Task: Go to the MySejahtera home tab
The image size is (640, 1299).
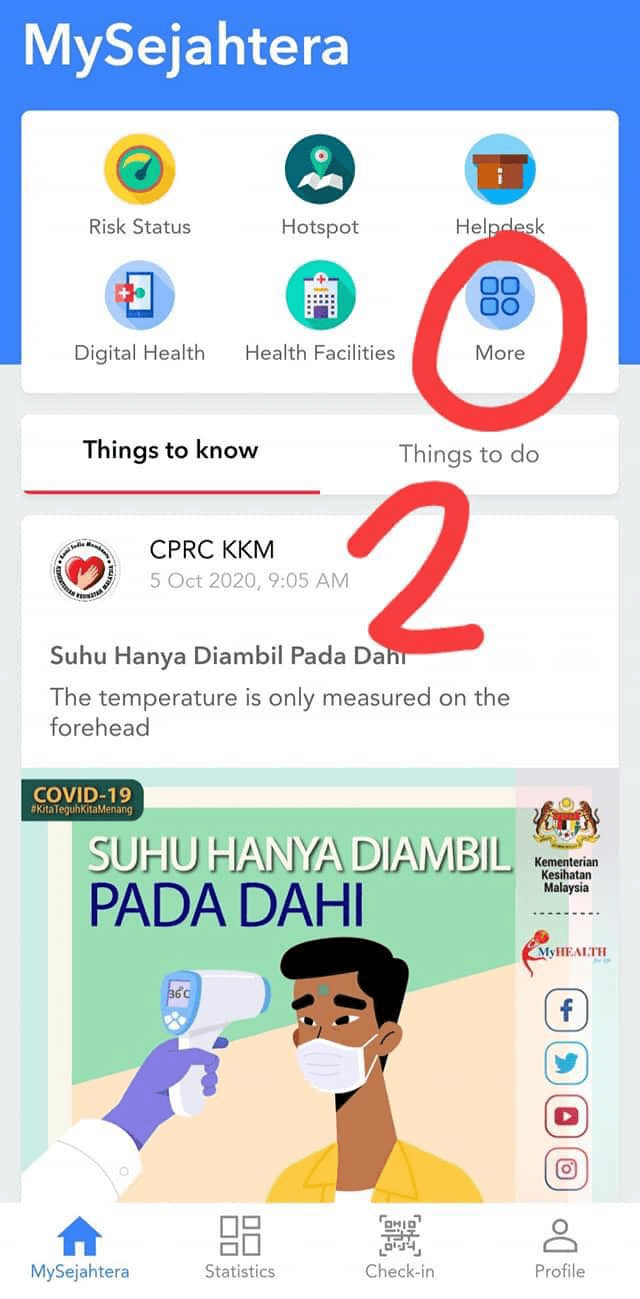Action: pos(80,1247)
